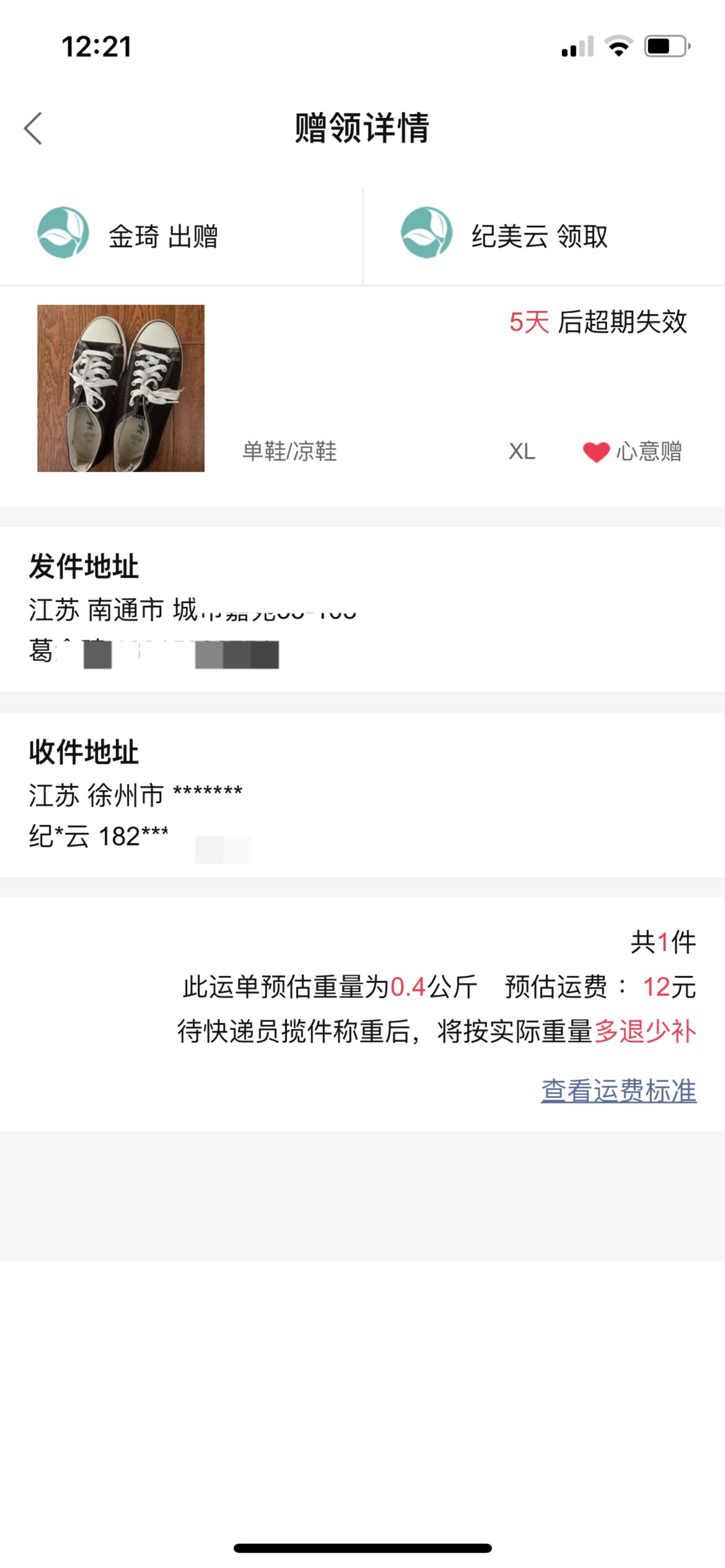This screenshot has width=725, height=1568.
Task: Go back from 赠领详情 page
Action: click(33, 129)
